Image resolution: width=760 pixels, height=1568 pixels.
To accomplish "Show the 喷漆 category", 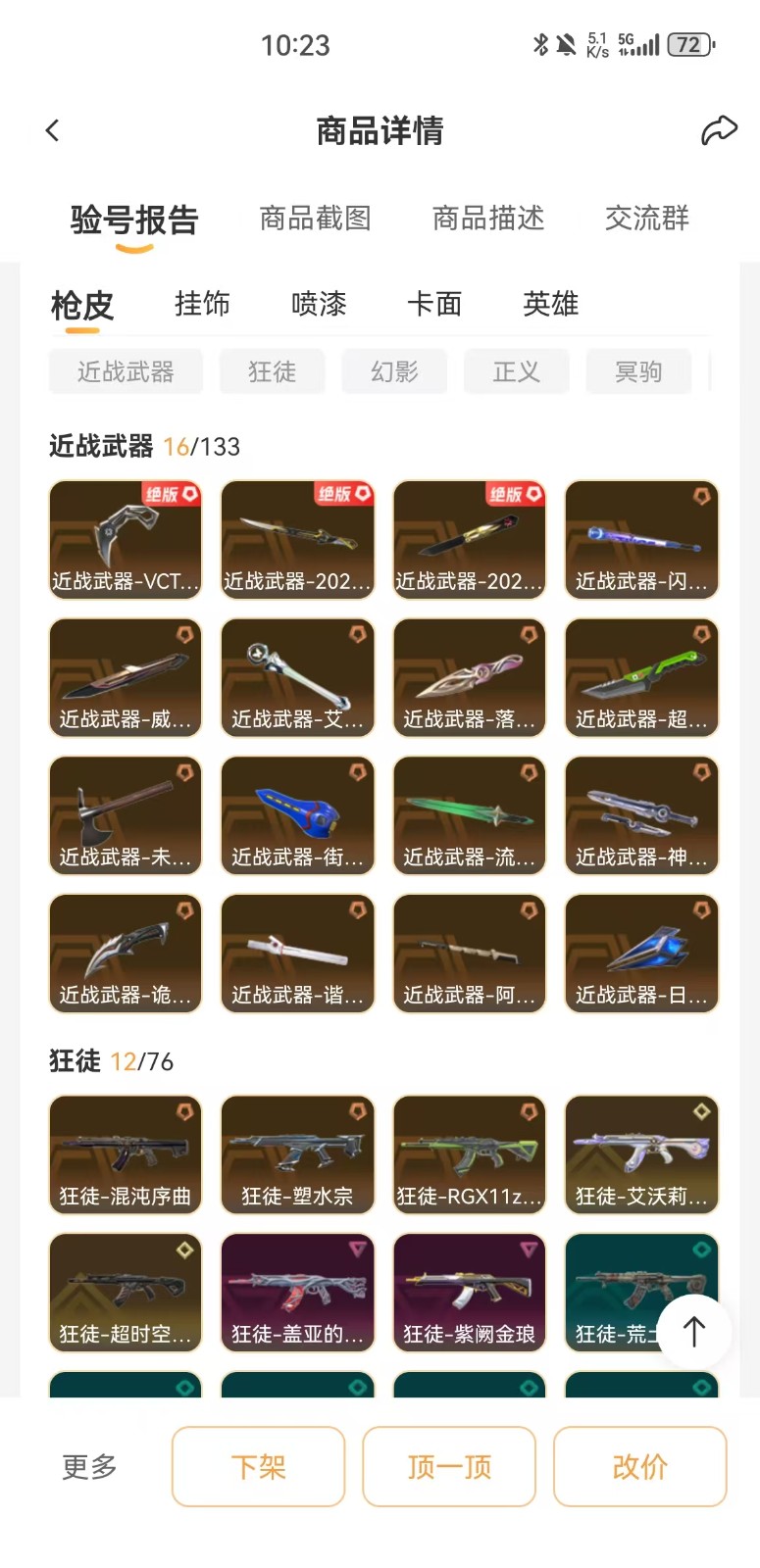I will click(319, 304).
